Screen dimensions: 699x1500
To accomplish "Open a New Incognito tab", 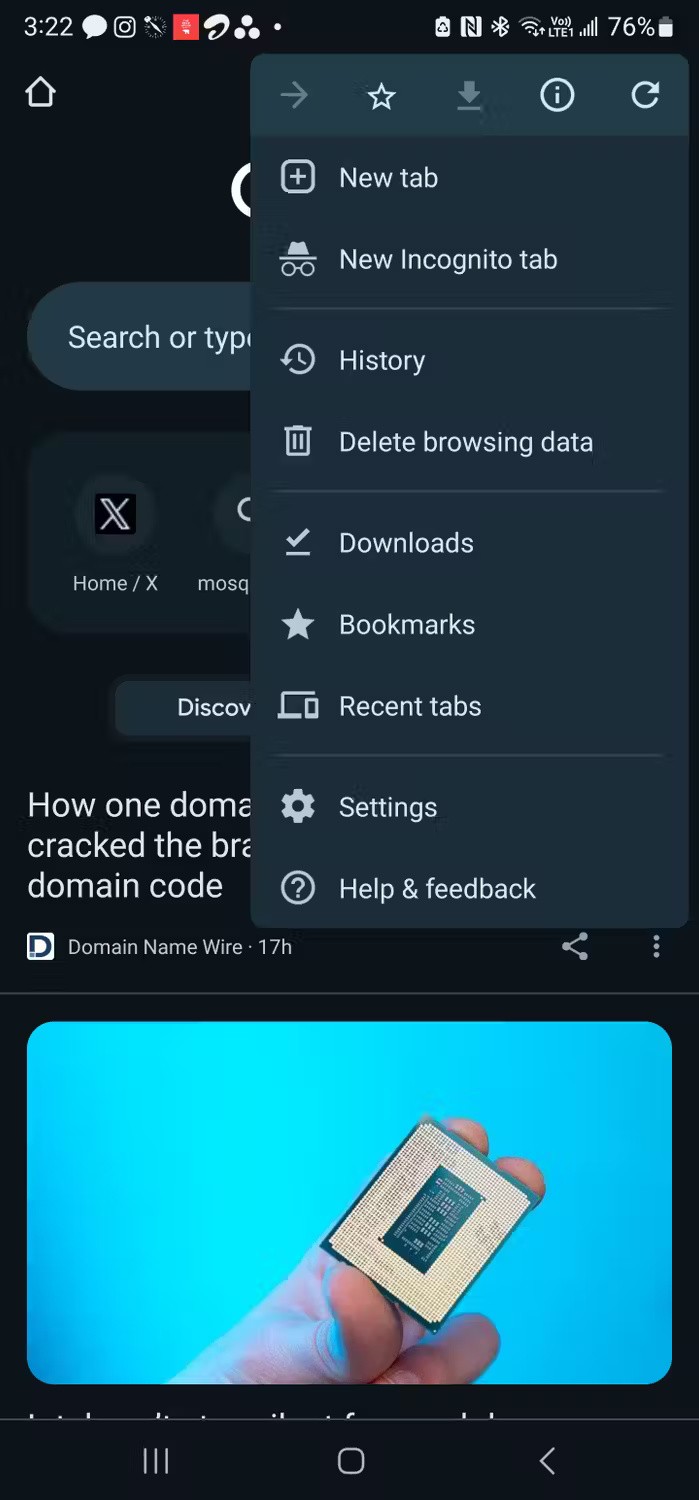I will coord(447,260).
